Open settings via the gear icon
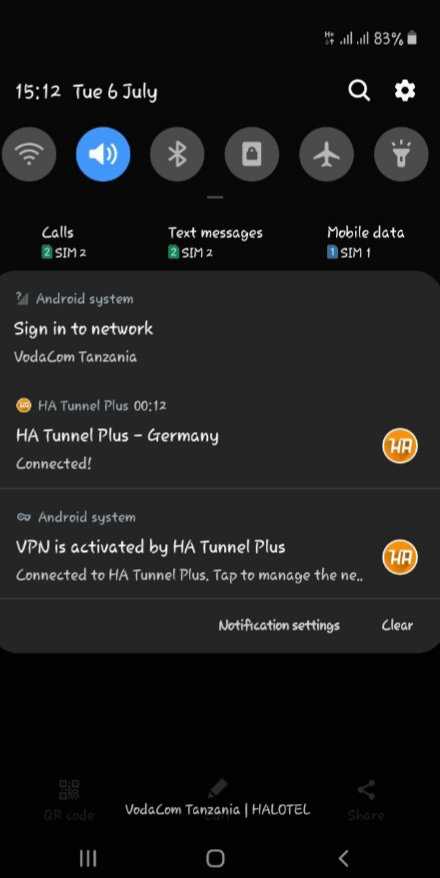 [405, 90]
